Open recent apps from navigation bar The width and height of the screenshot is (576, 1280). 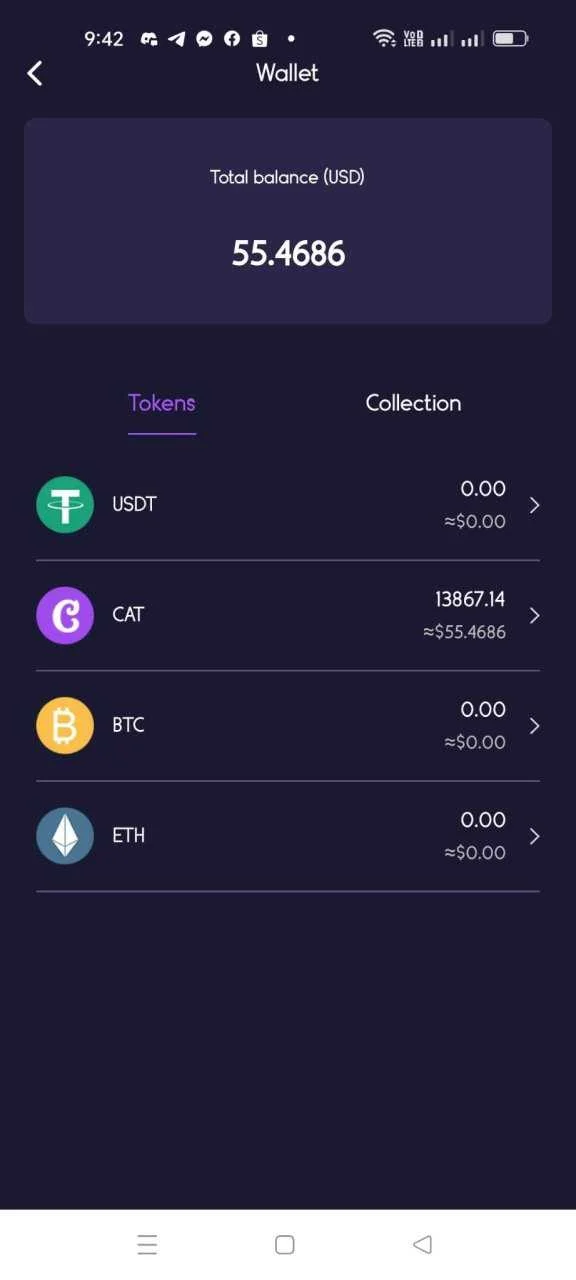(x=147, y=1244)
